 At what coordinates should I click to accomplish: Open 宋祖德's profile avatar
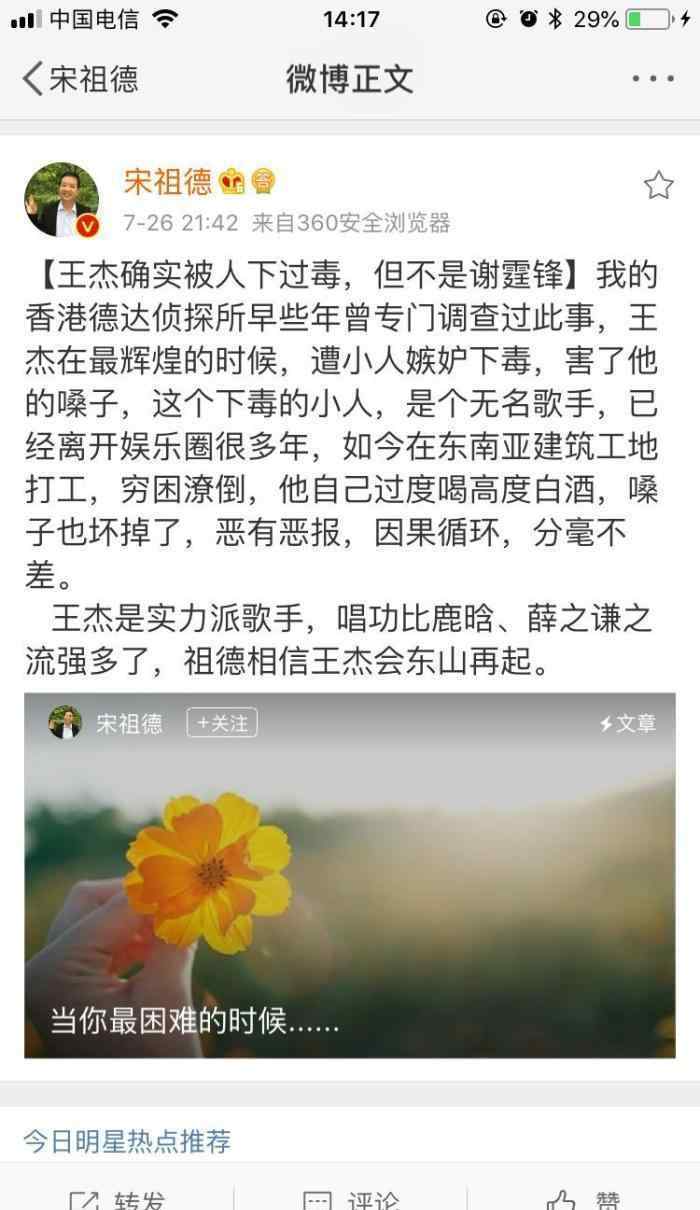(62, 200)
